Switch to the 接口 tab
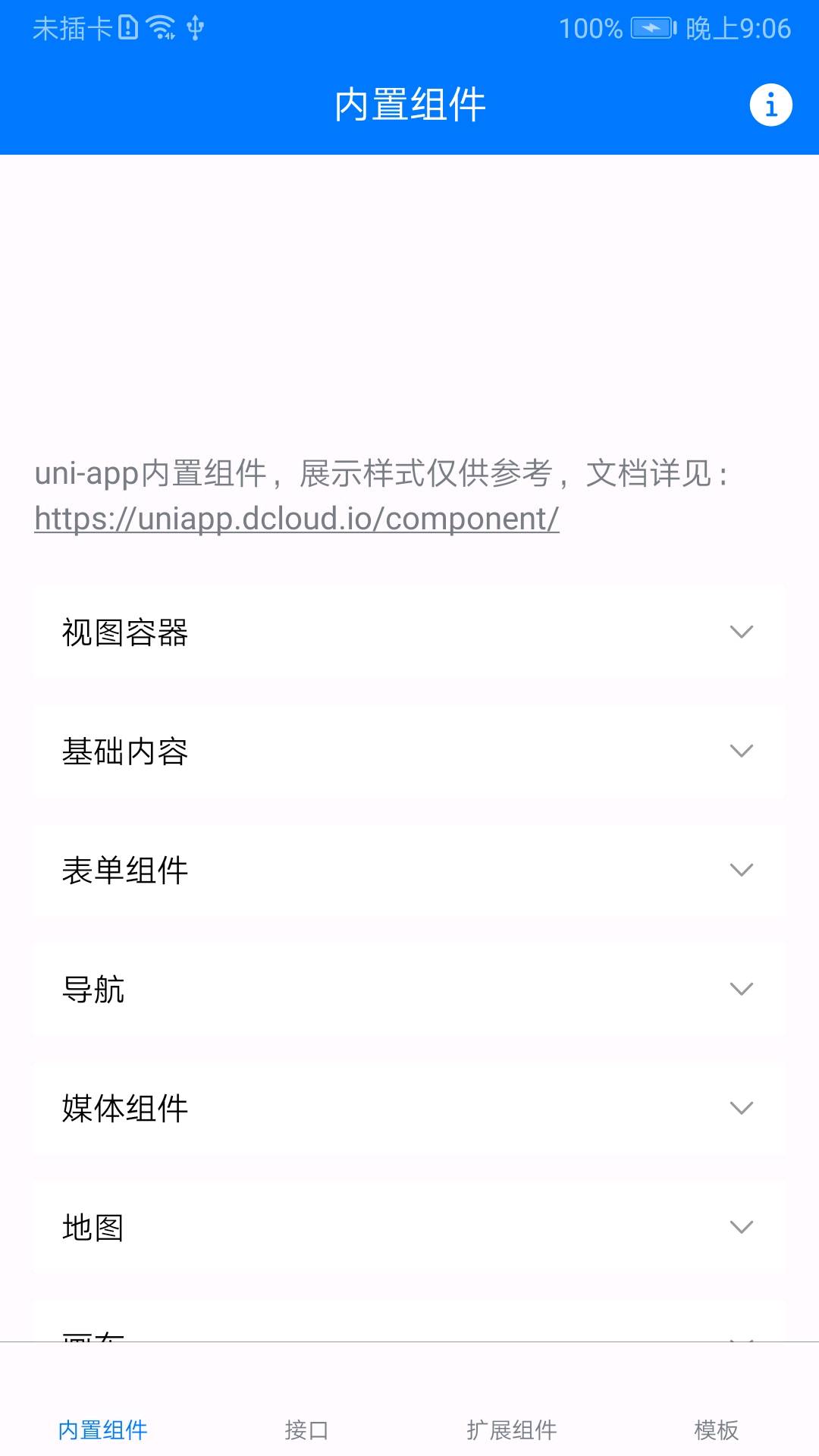The image size is (819, 1456). click(x=307, y=1429)
